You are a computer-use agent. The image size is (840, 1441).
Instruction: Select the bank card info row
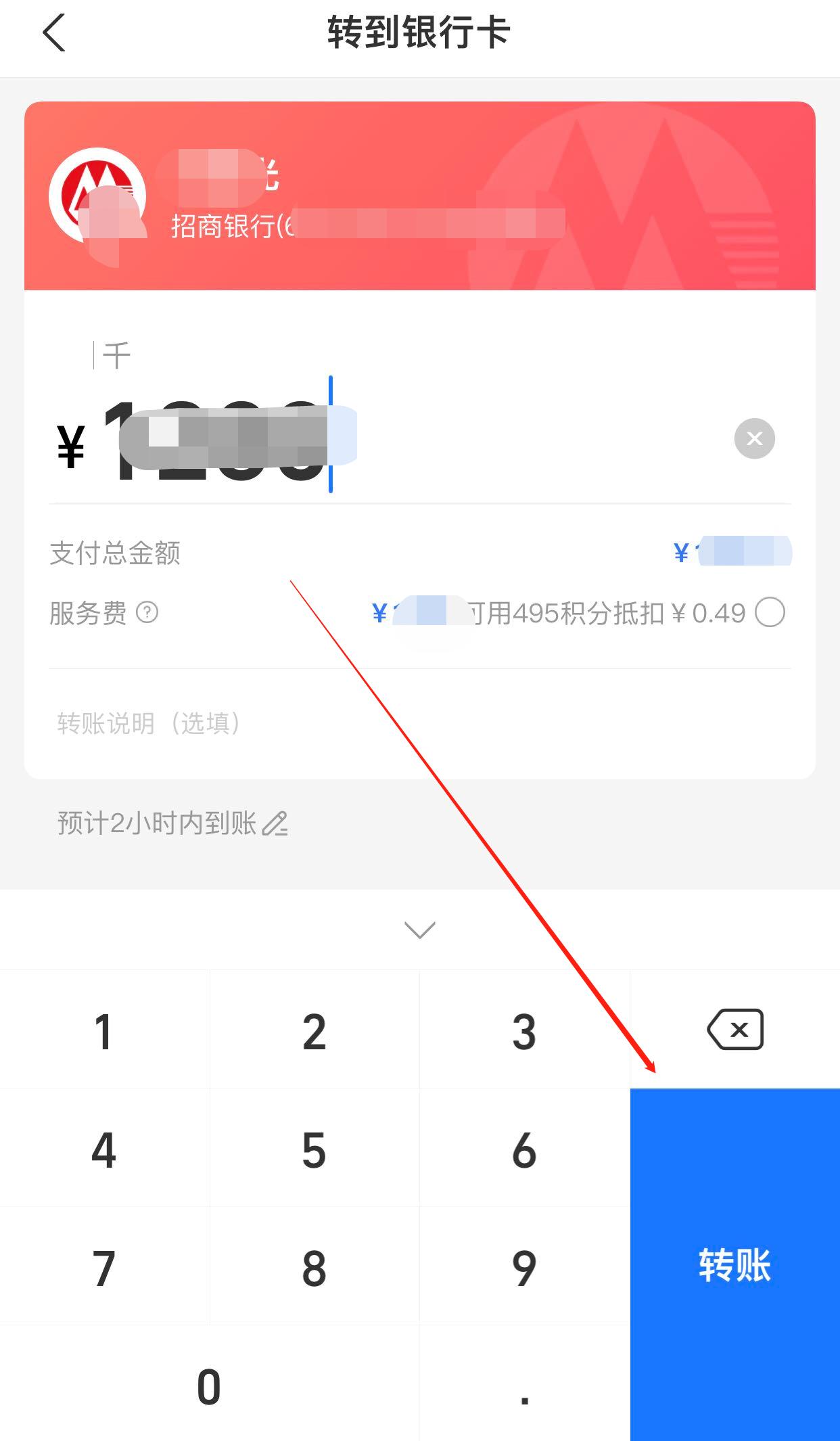pyautogui.click(x=419, y=195)
